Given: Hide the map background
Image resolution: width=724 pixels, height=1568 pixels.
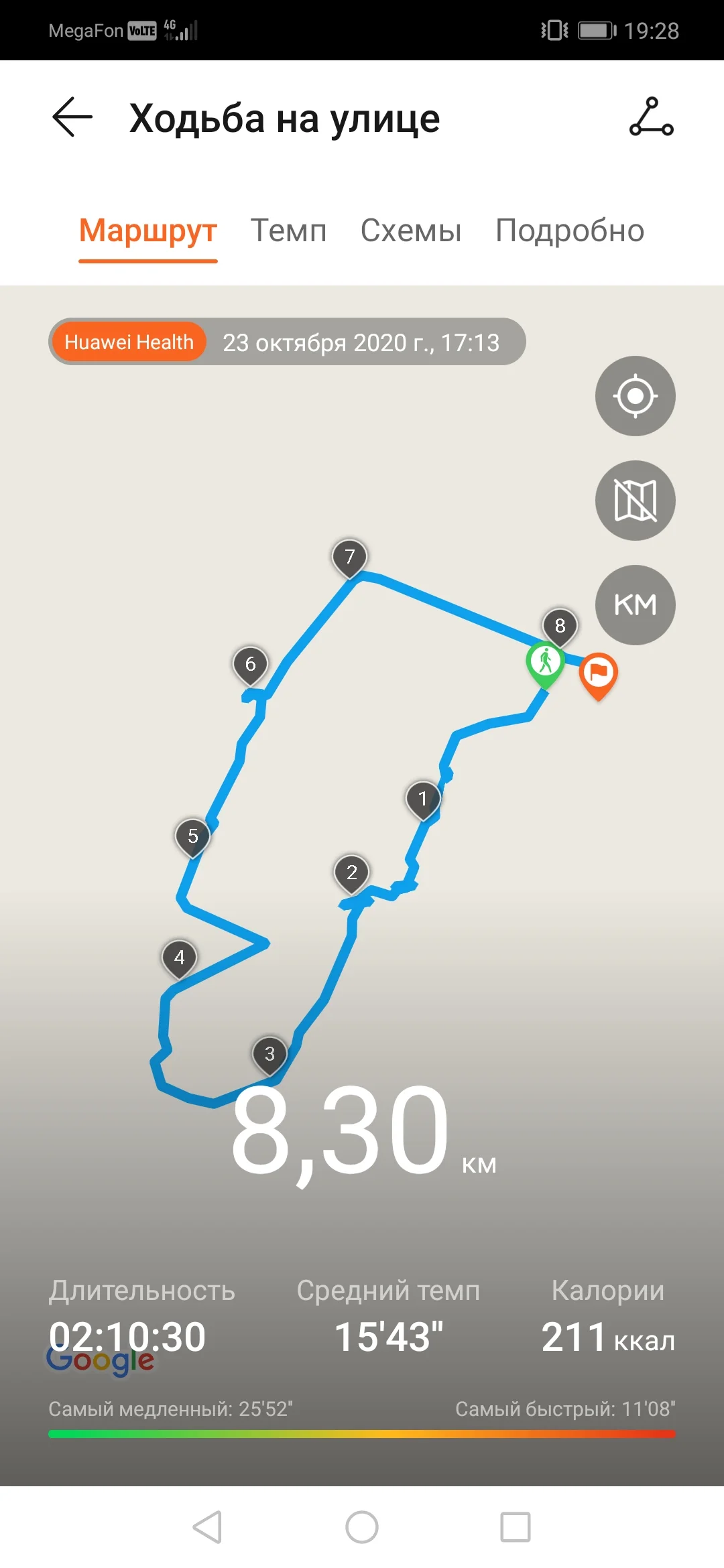Looking at the screenshot, I should (x=635, y=501).
